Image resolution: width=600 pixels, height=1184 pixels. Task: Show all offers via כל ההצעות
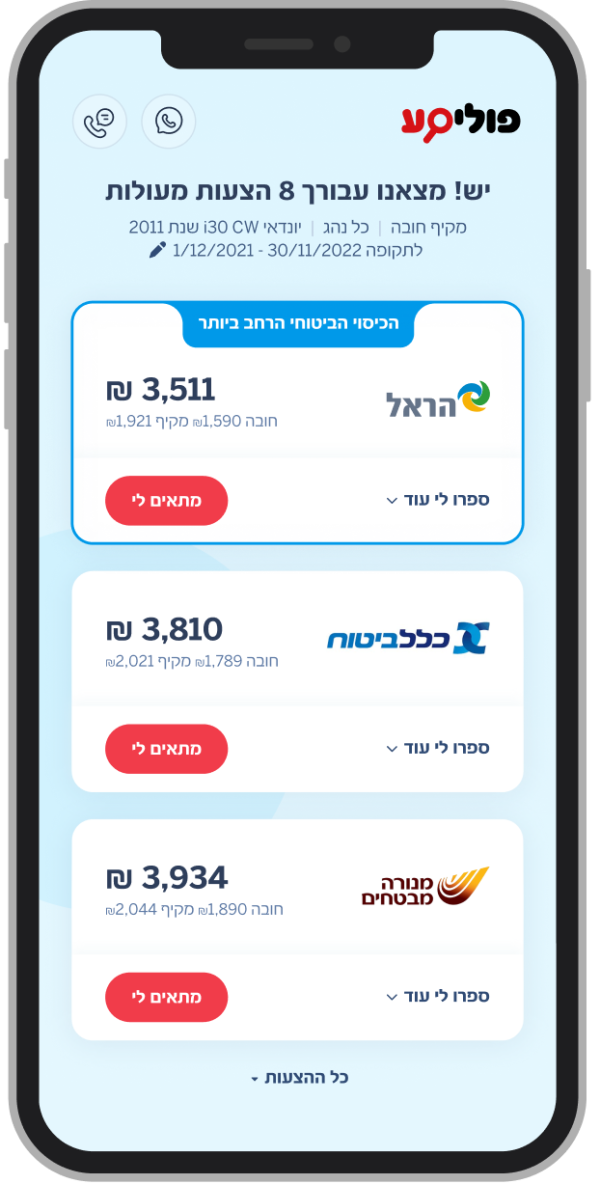(x=300, y=1078)
